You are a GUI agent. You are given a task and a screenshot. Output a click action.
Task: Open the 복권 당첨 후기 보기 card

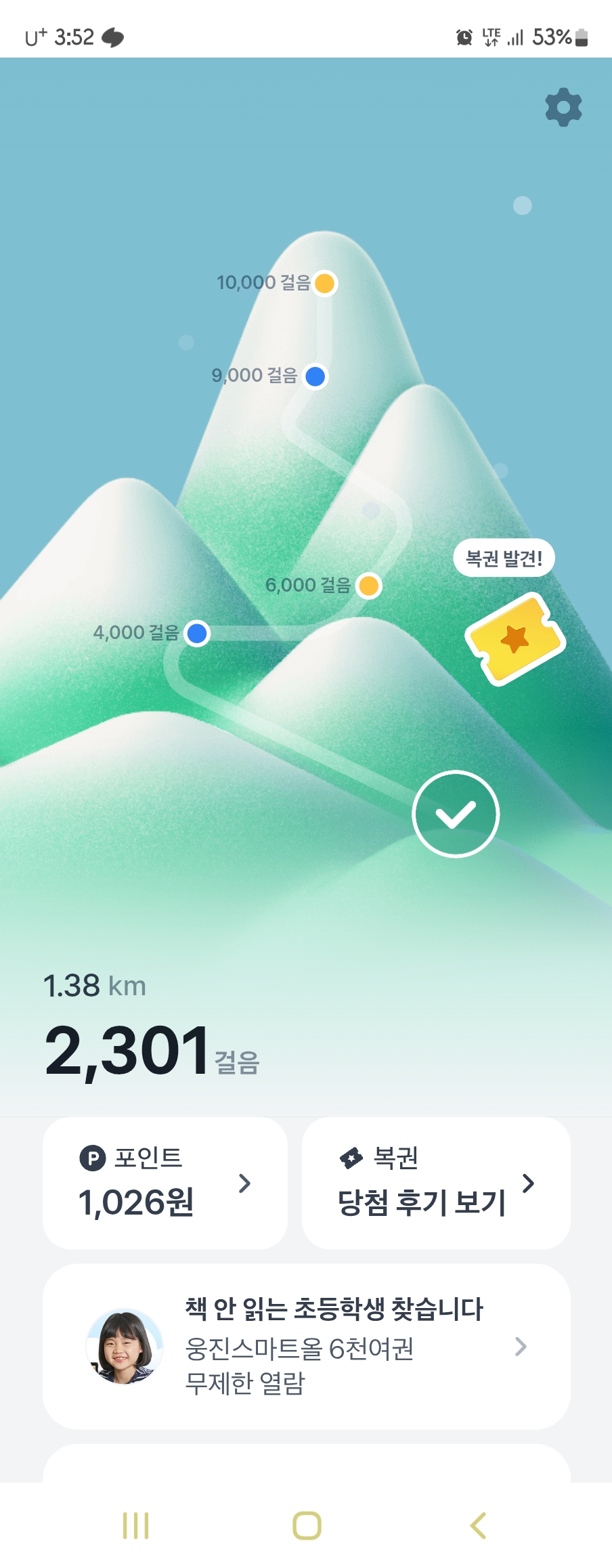coord(436,1183)
